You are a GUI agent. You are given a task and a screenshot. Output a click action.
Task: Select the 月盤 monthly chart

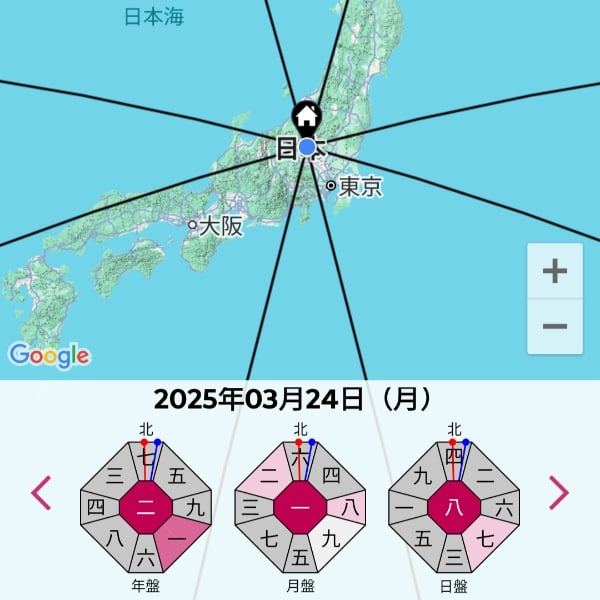[x=301, y=505]
